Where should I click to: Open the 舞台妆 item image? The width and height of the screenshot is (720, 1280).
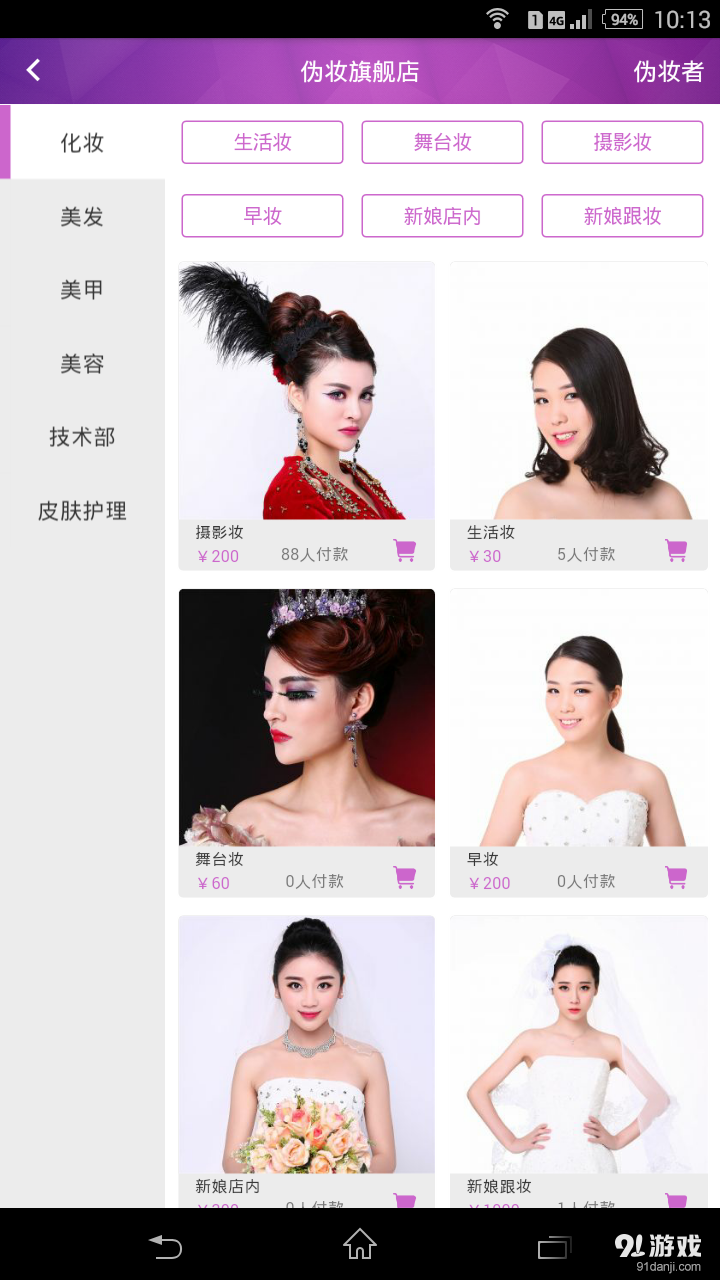pos(306,715)
